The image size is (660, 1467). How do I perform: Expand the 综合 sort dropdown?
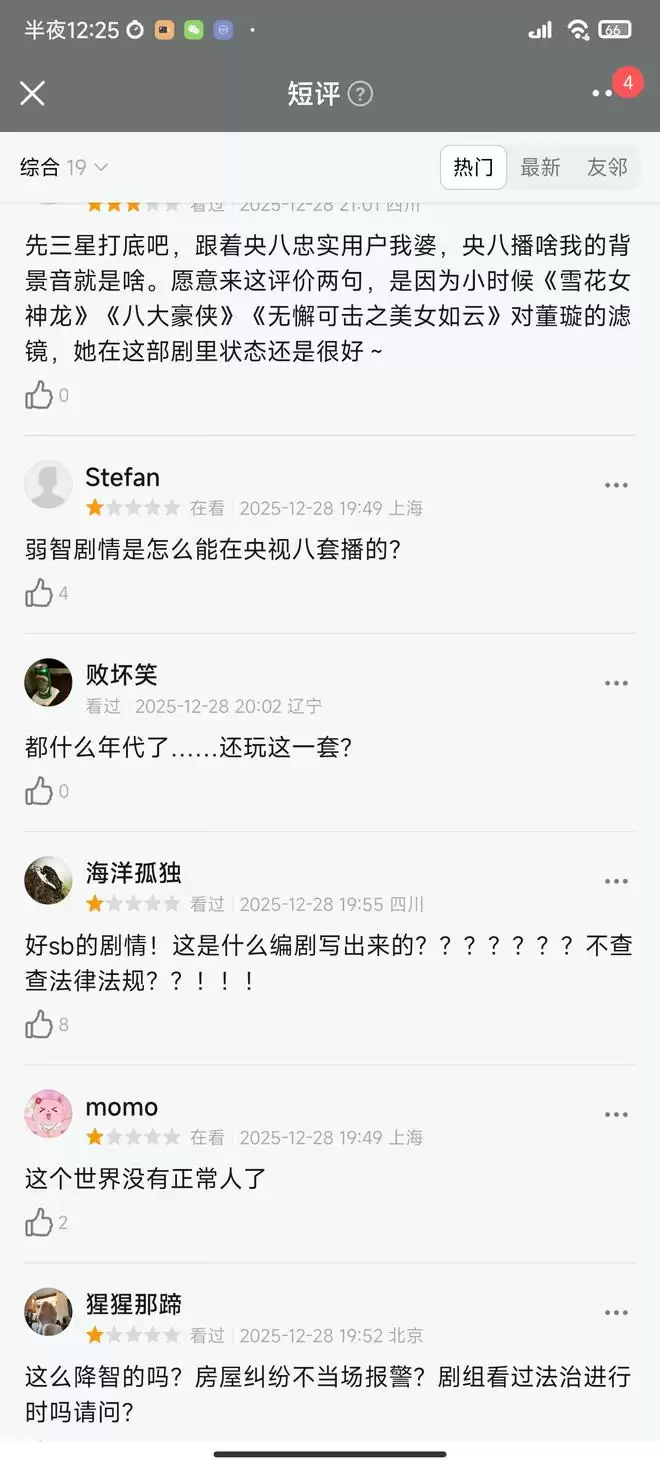64,167
